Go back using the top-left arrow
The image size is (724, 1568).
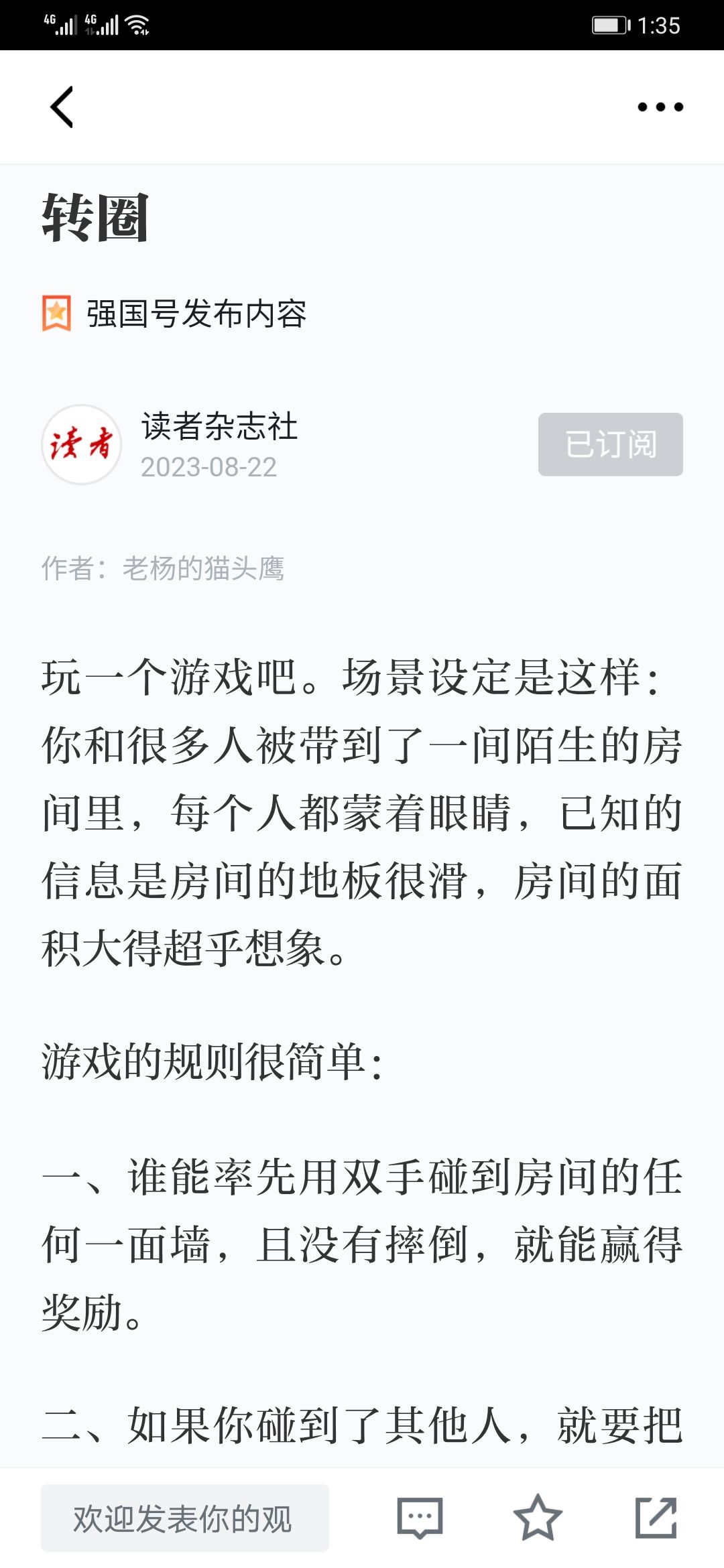(62, 107)
